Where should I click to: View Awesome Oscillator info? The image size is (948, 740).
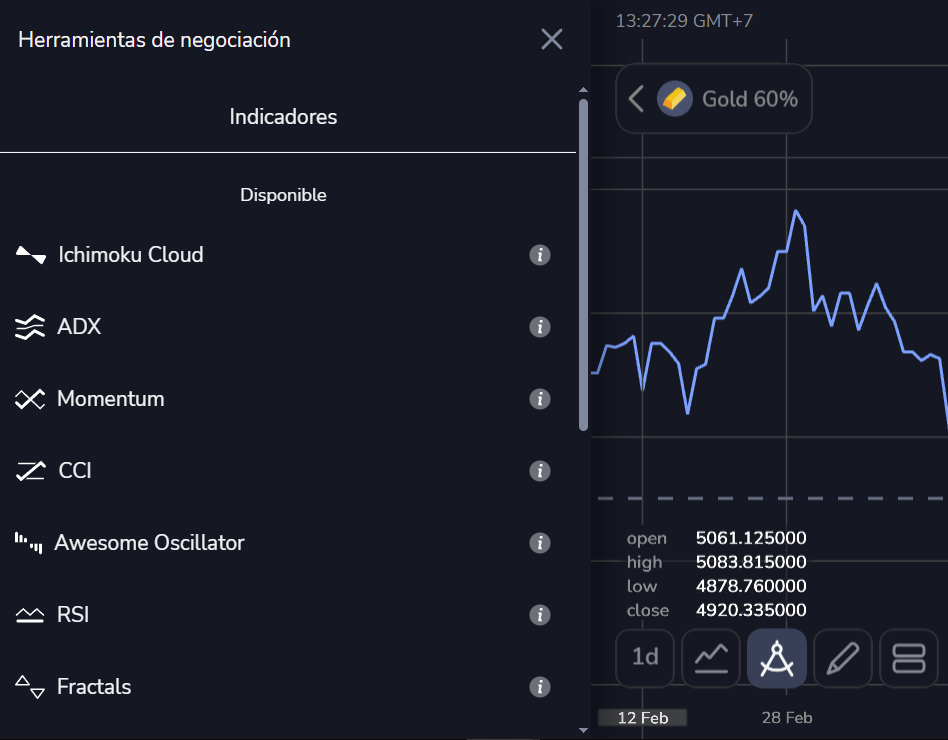(x=540, y=543)
